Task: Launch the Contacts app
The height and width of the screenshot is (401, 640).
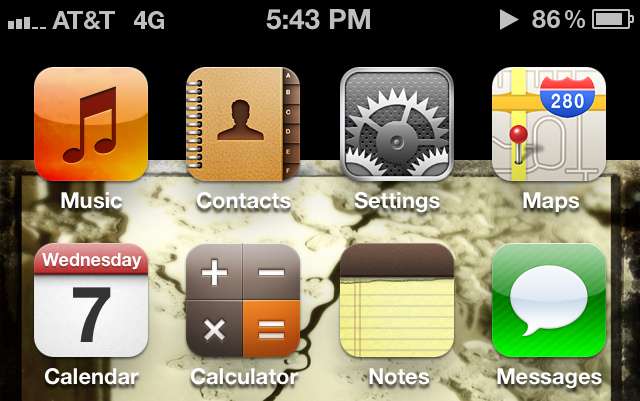Action: pyautogui.click(x=243, y=124)
